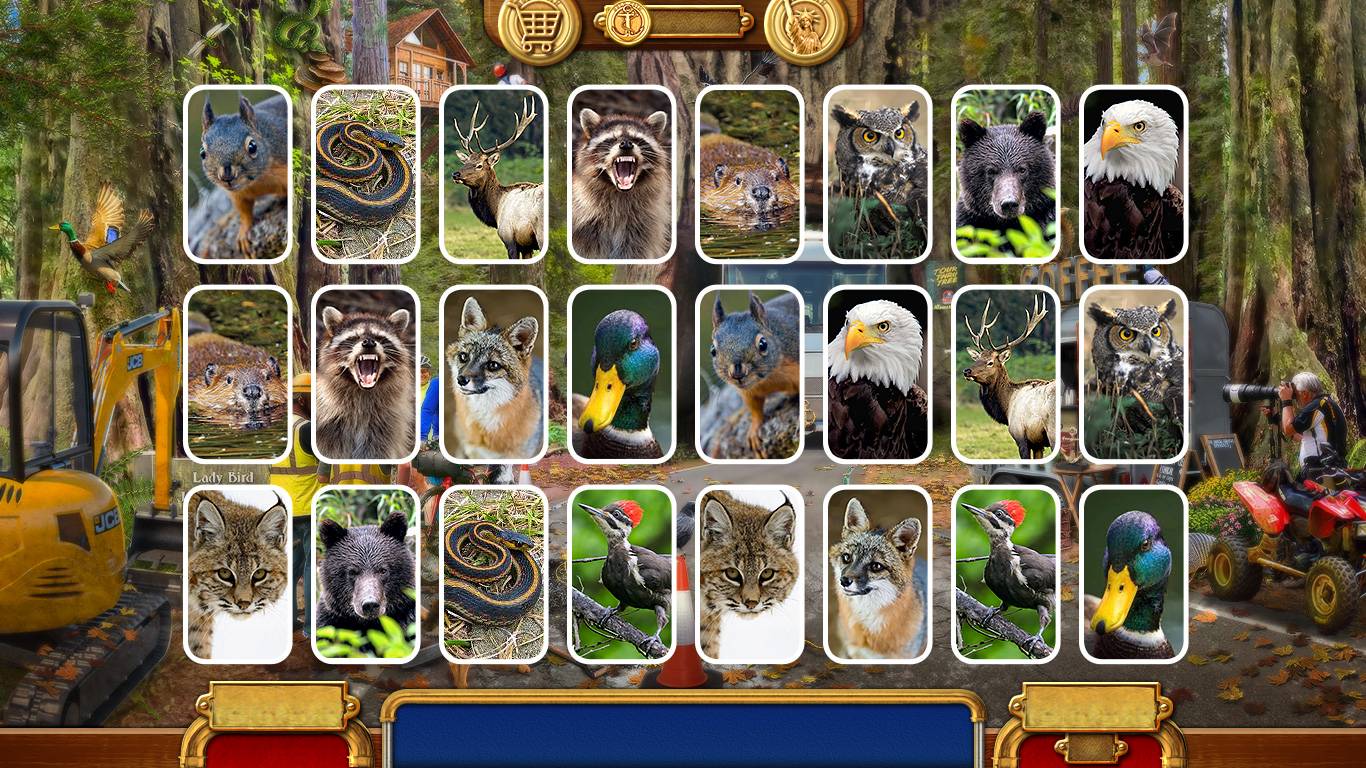1366x768 pixels.
Task: Pick the owl card between beaver and bear
Action: coord(878,174)
